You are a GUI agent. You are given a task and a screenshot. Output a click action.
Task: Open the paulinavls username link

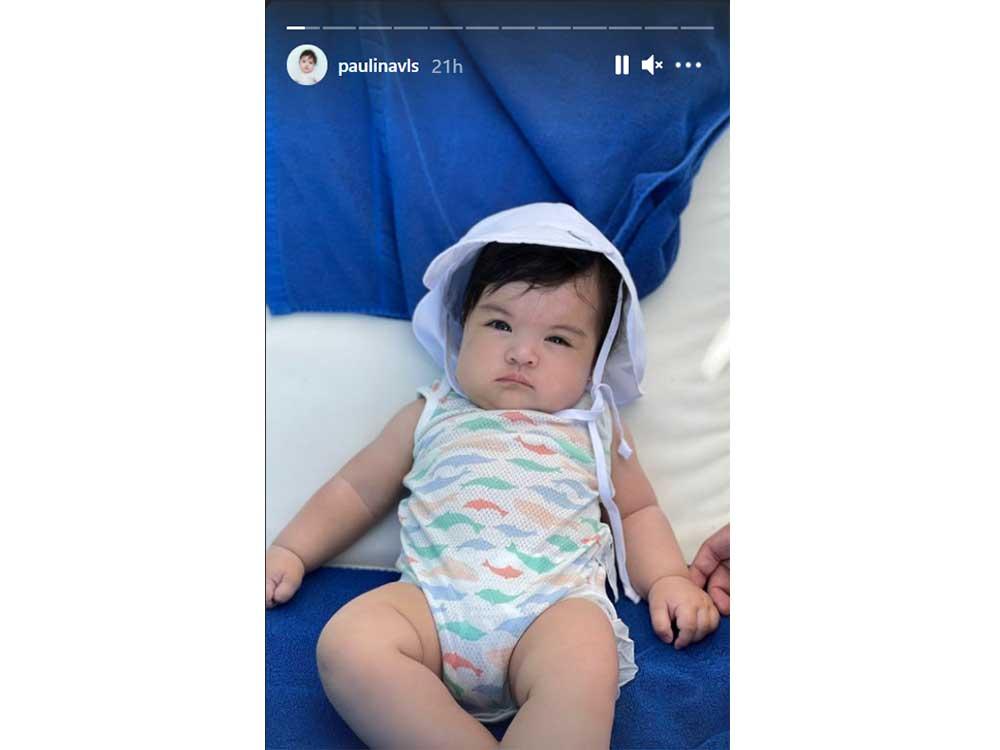(x=378, y=66)
